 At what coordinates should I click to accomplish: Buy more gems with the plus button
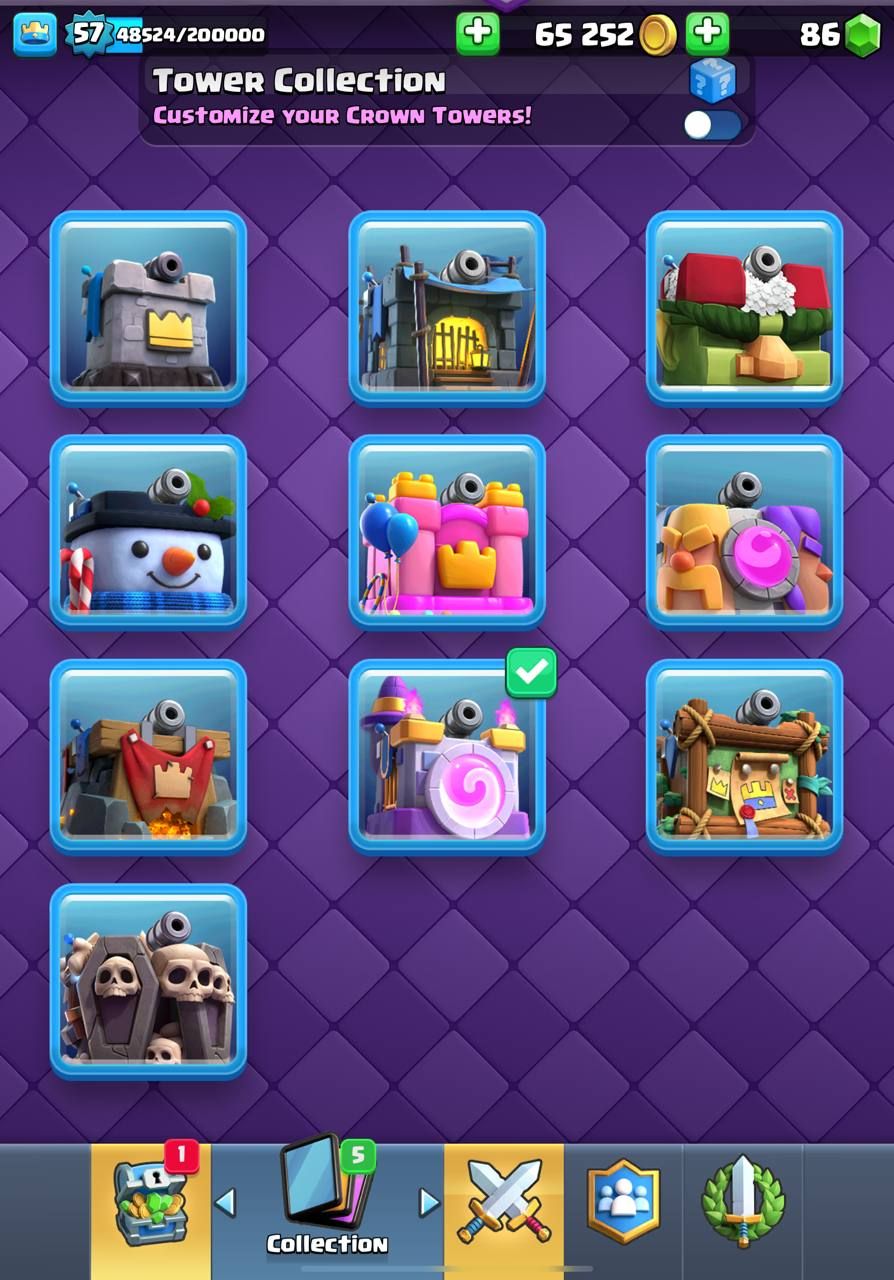coord(708,34)
